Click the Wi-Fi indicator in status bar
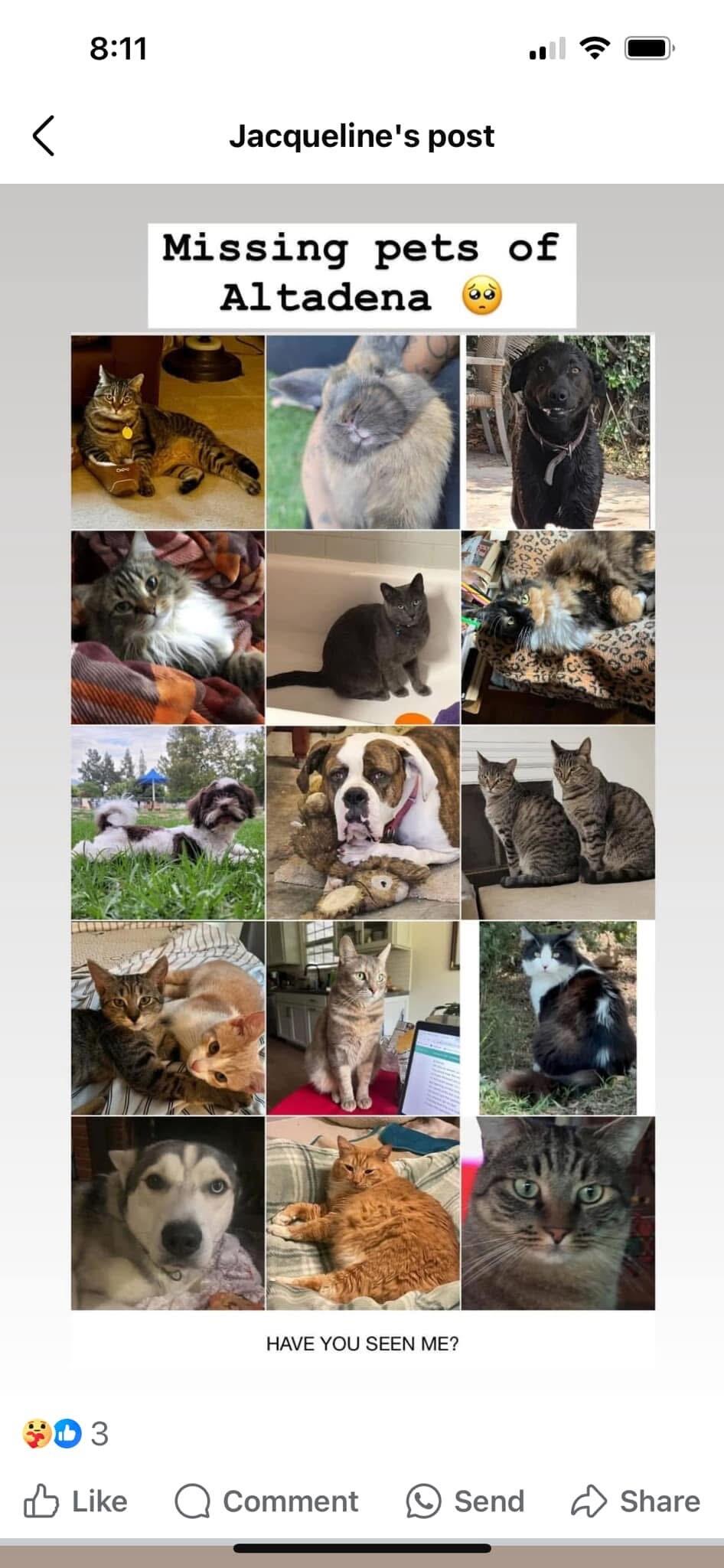Screen dimensions: 724x1568 [x=595, y=50]
